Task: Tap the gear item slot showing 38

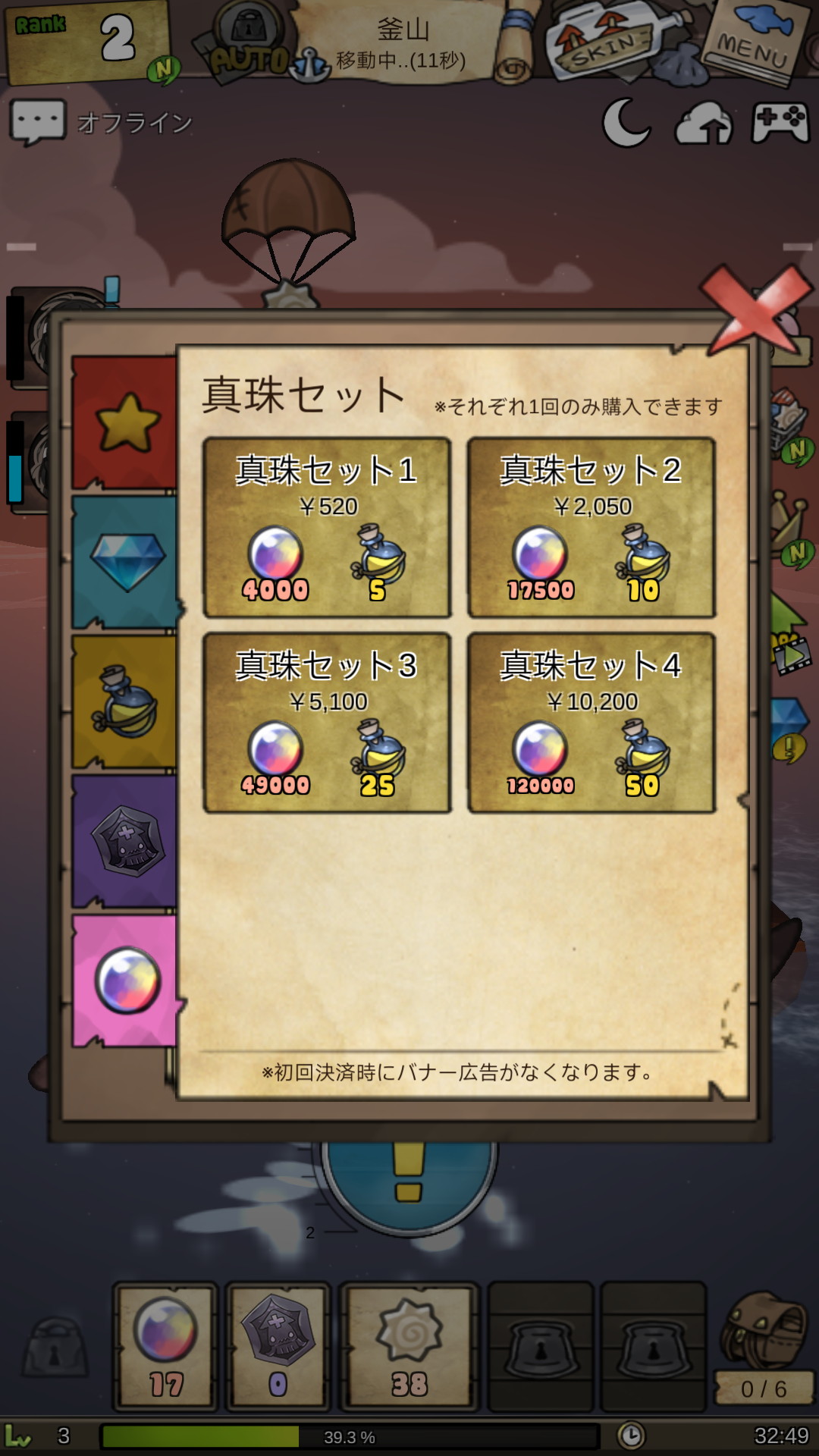Action: tap(409, 1346)
